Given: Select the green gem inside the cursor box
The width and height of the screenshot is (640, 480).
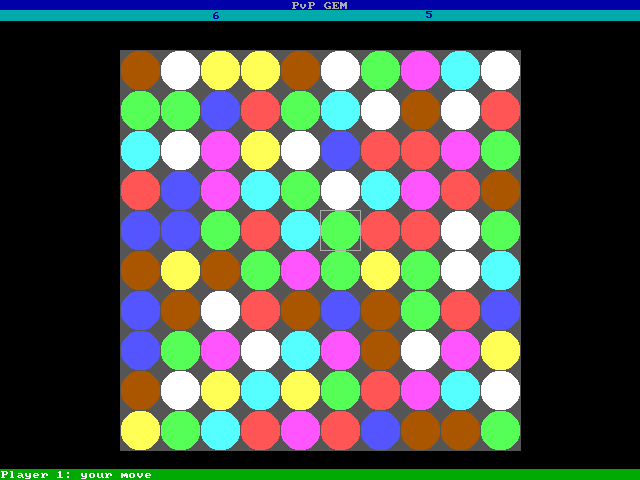Looking at the screenshot, I should point(340,230).
